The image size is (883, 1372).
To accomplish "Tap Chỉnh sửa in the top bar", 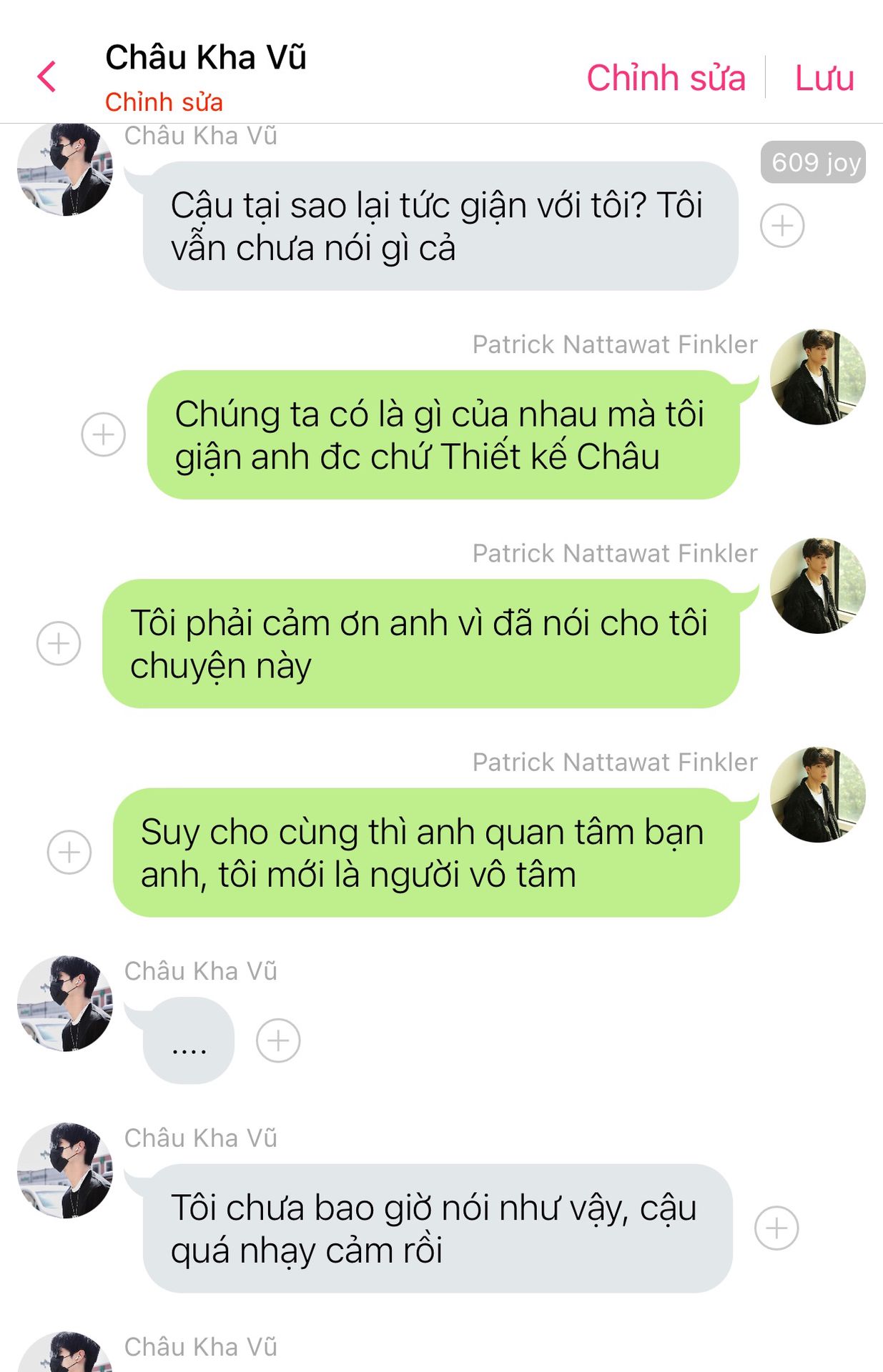I will pyautogui.click(x=666, y=78).
